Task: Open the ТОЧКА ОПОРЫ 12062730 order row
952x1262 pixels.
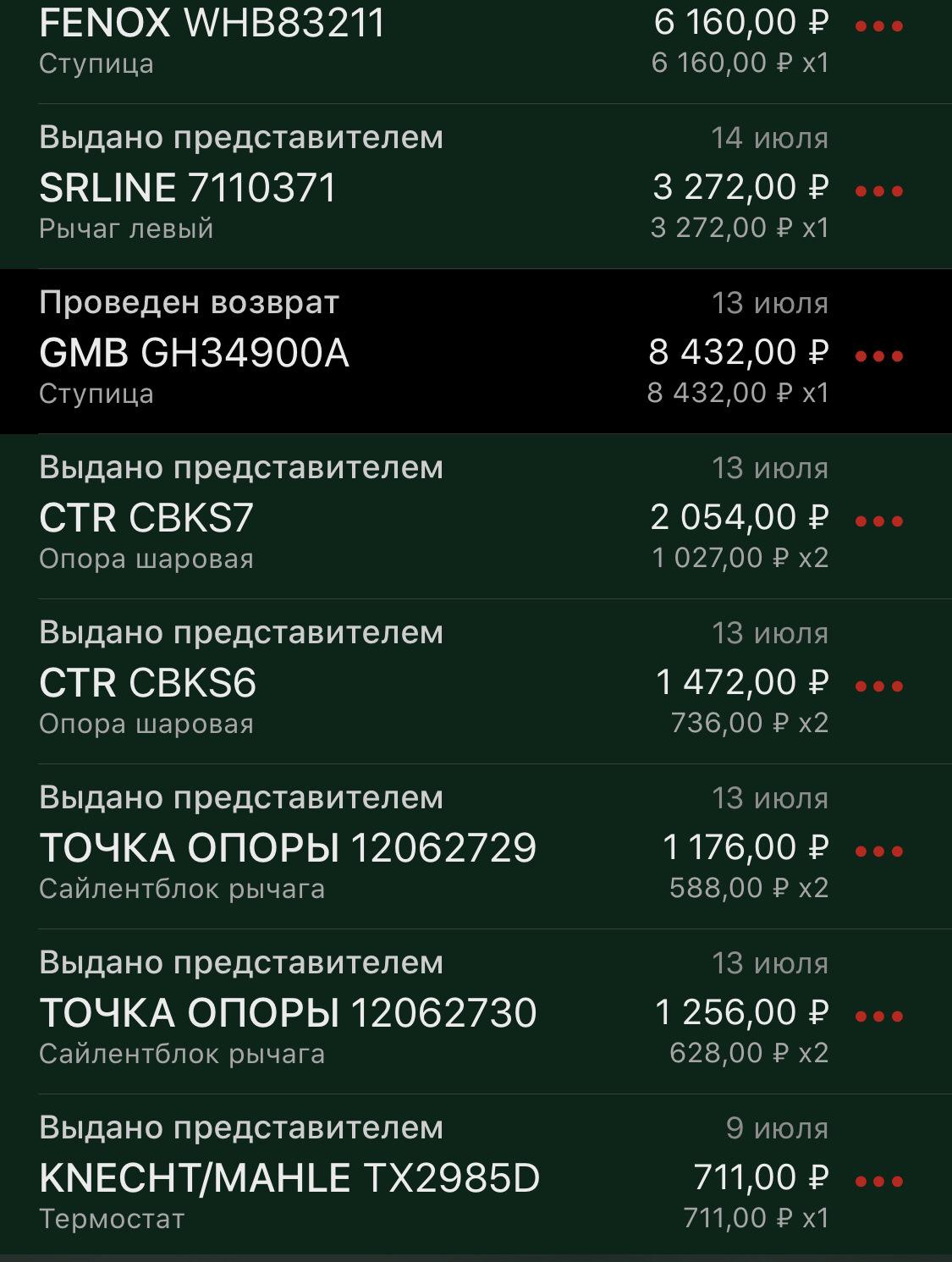Action: point(338,1012)
